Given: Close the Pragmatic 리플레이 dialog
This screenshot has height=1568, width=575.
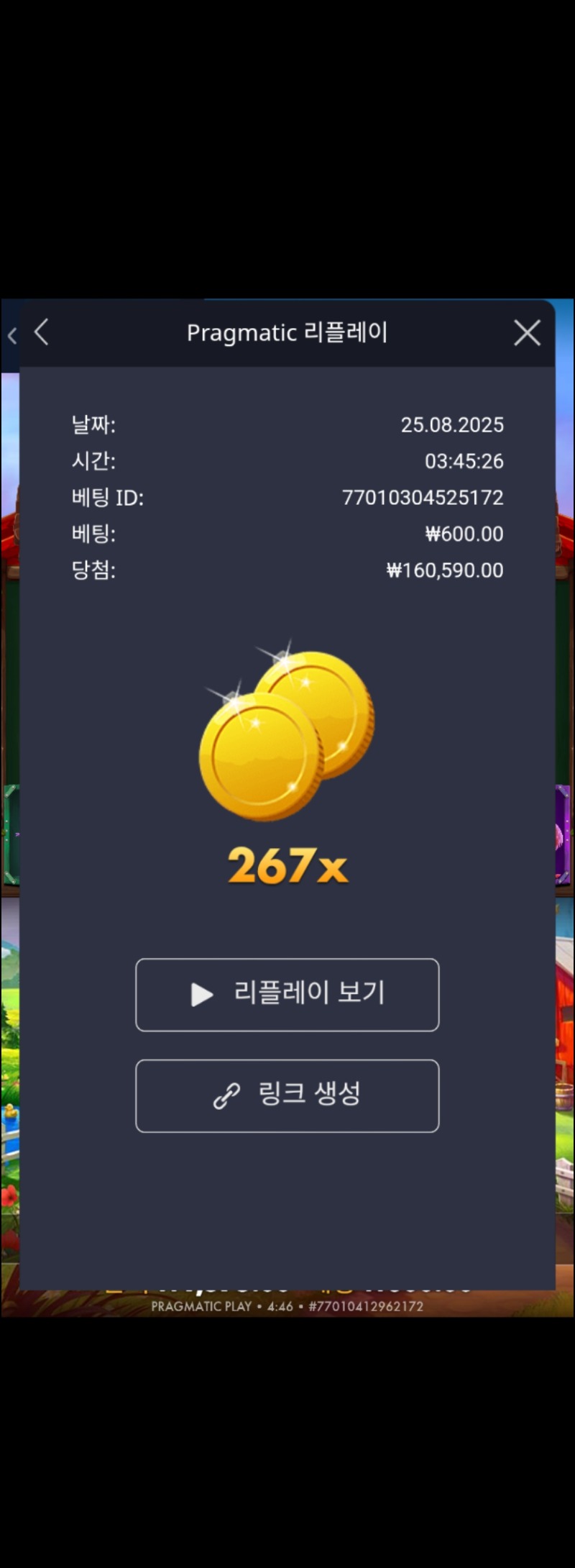Looking at the screenshot, I should pos(527,333).
